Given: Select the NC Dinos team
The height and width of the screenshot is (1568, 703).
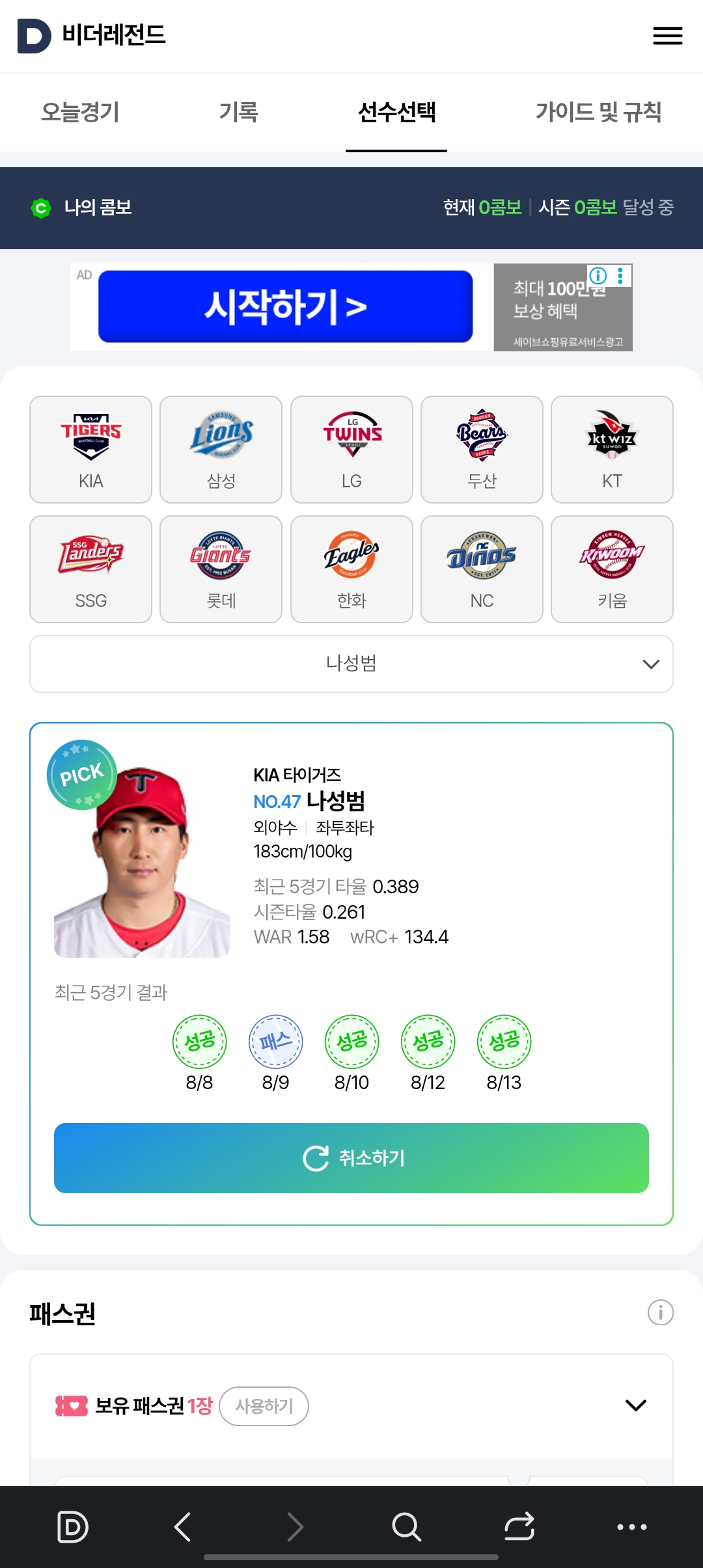Looking at the screenshot, I should [482, 569].
